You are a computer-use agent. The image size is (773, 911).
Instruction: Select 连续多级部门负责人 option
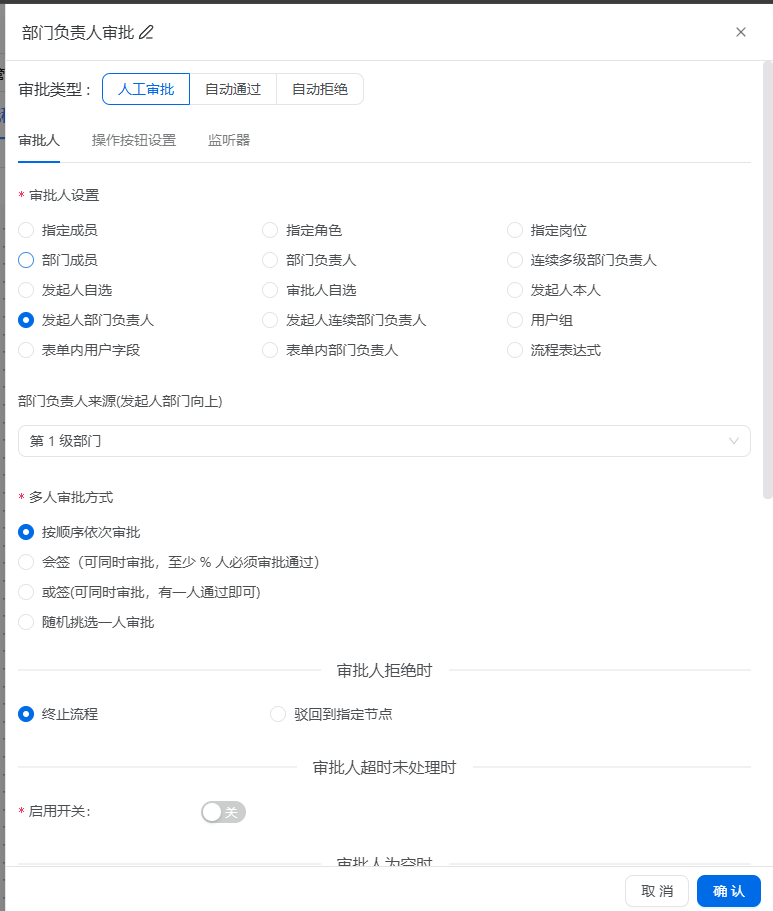click(x=515, y=260)
